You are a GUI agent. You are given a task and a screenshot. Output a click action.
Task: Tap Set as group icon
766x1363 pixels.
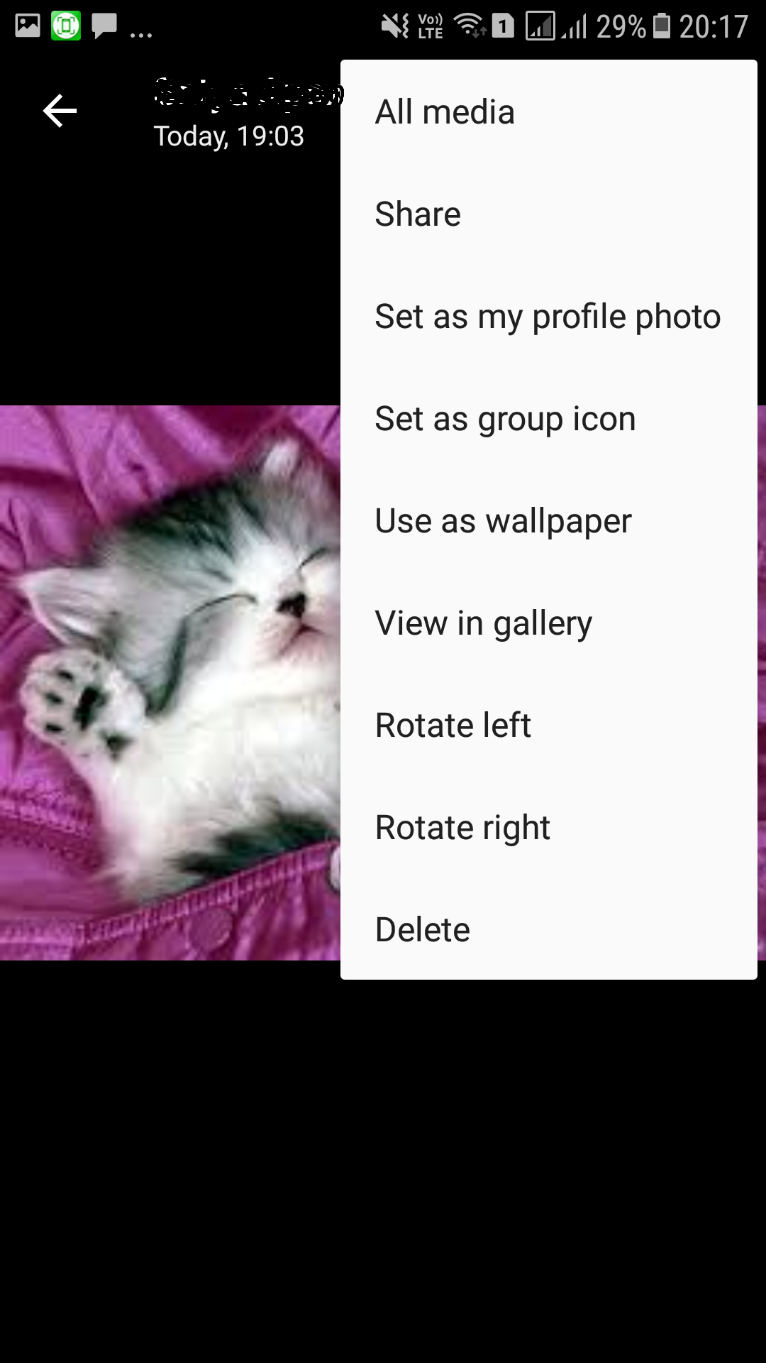548,418
